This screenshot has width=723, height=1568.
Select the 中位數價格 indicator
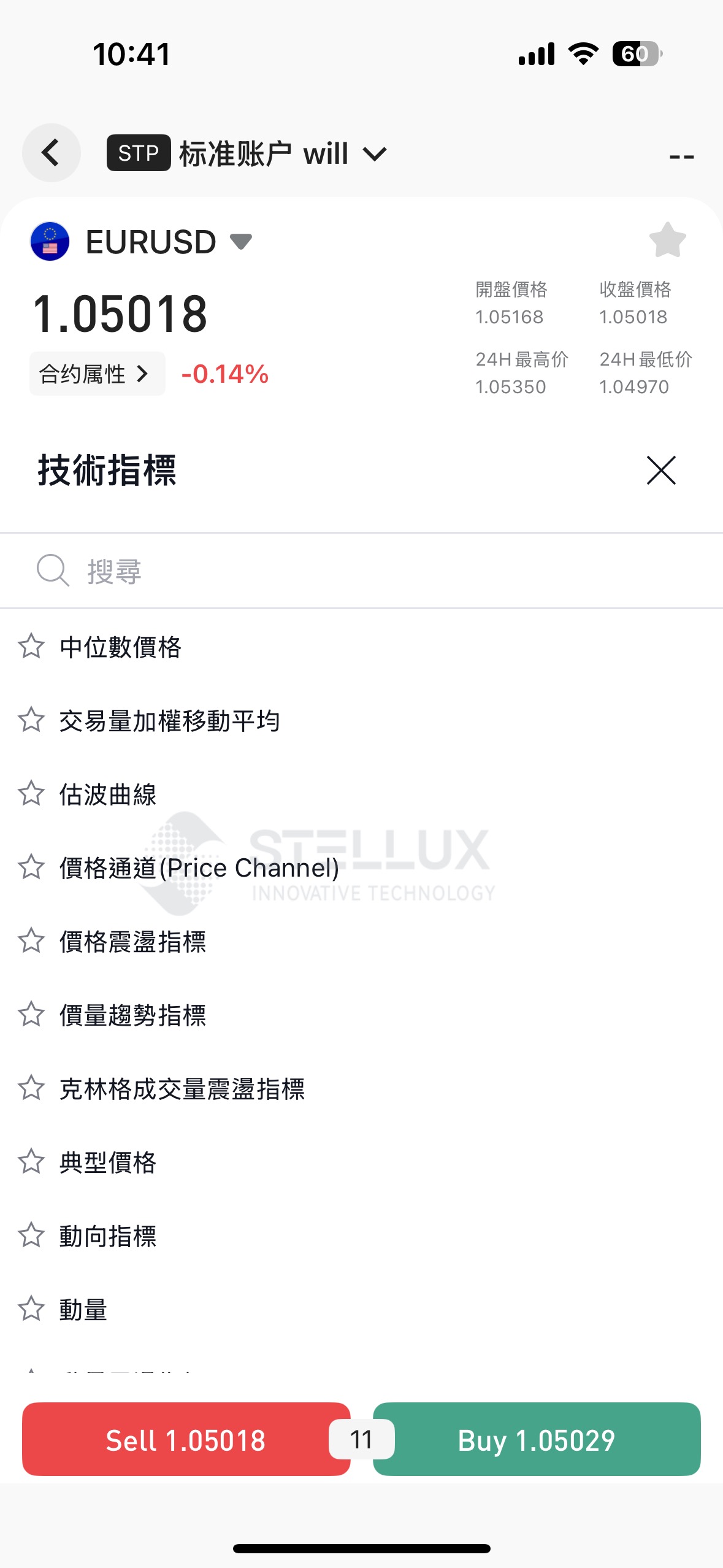click(361, 647)
